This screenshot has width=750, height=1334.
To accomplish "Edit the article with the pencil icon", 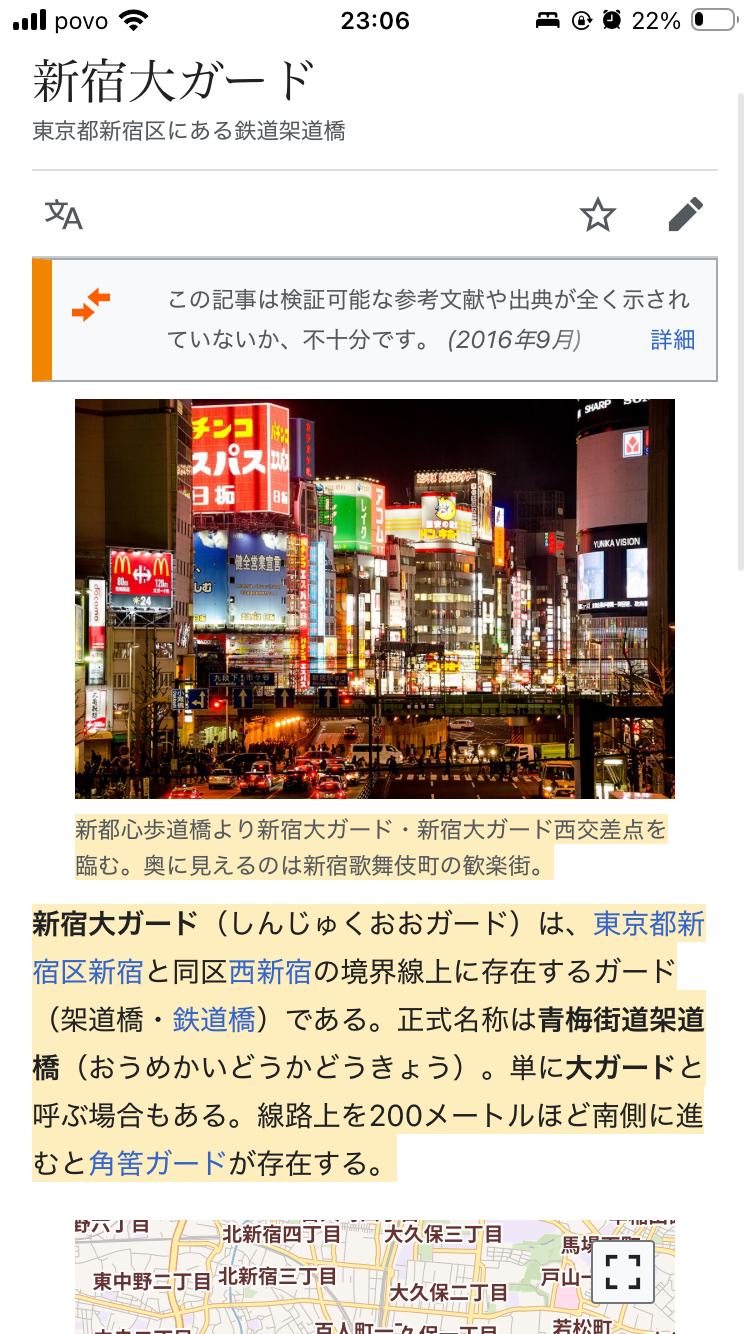I will coord(686,215).
